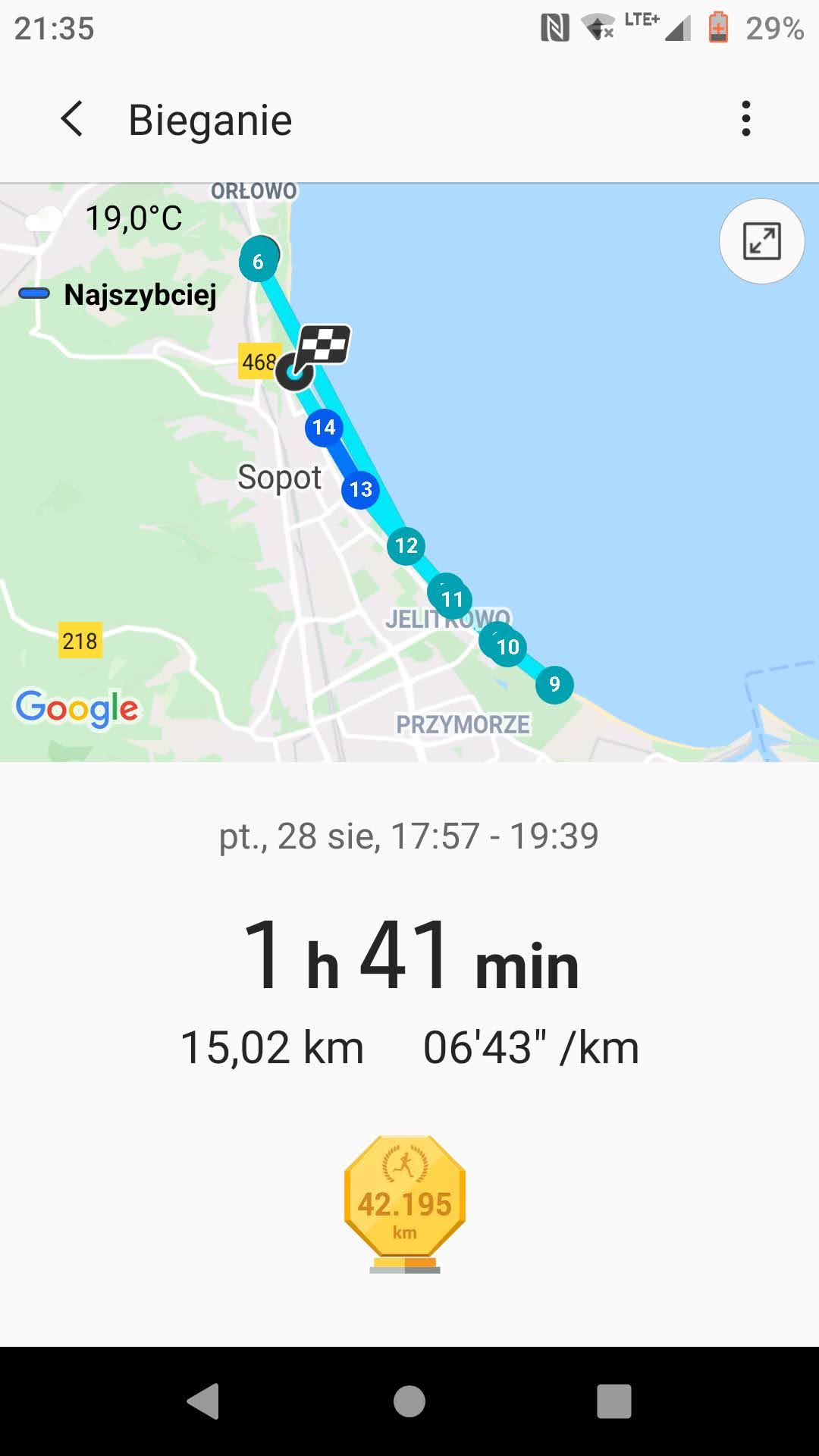Go back from the Bieganie screen
The width and height of the screenshot is (819, 1456).
click(x=72, y=119)
